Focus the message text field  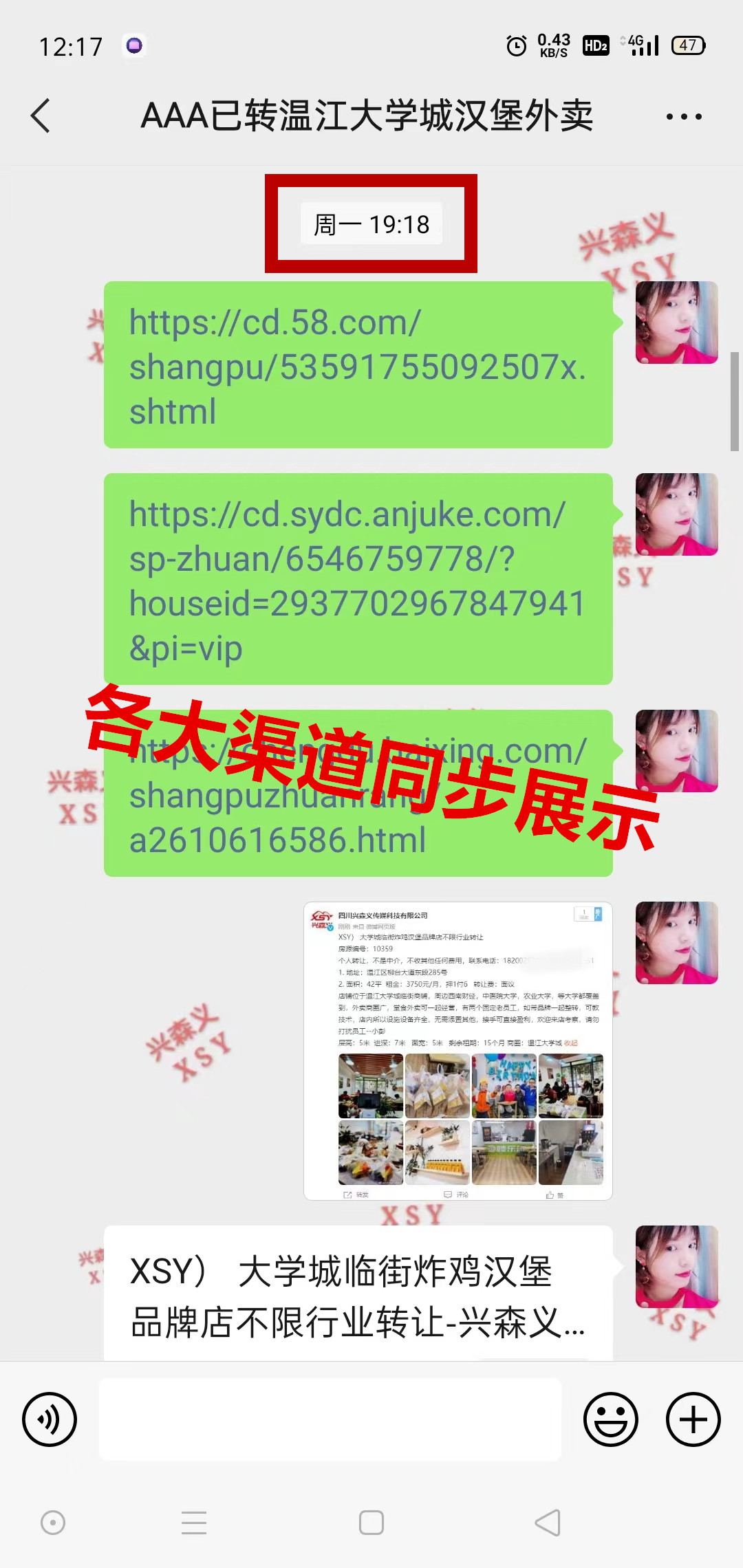[330, 1419]
